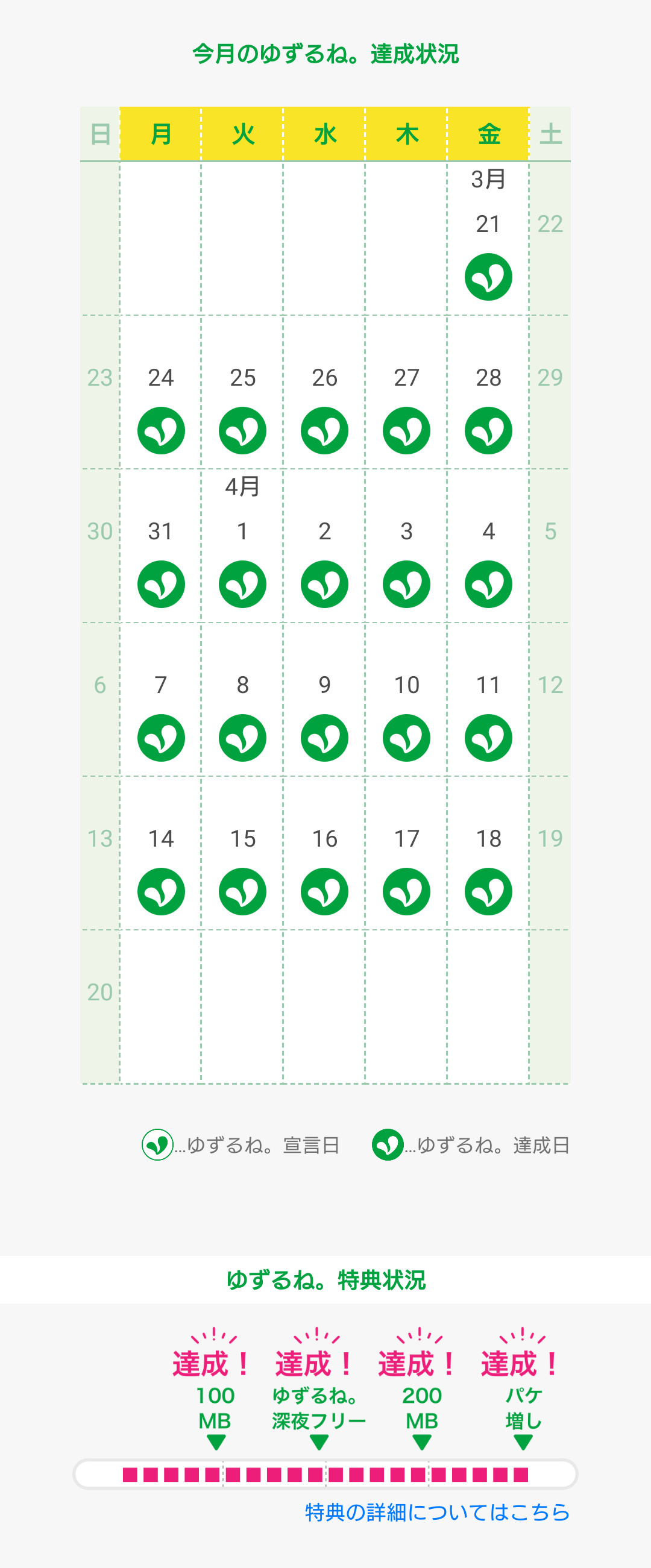Screen dimensions: 651x1568
Task: Open the 特典の詳細についてはこちら link
Action: pyautogui.click(x=436, y=1512)
